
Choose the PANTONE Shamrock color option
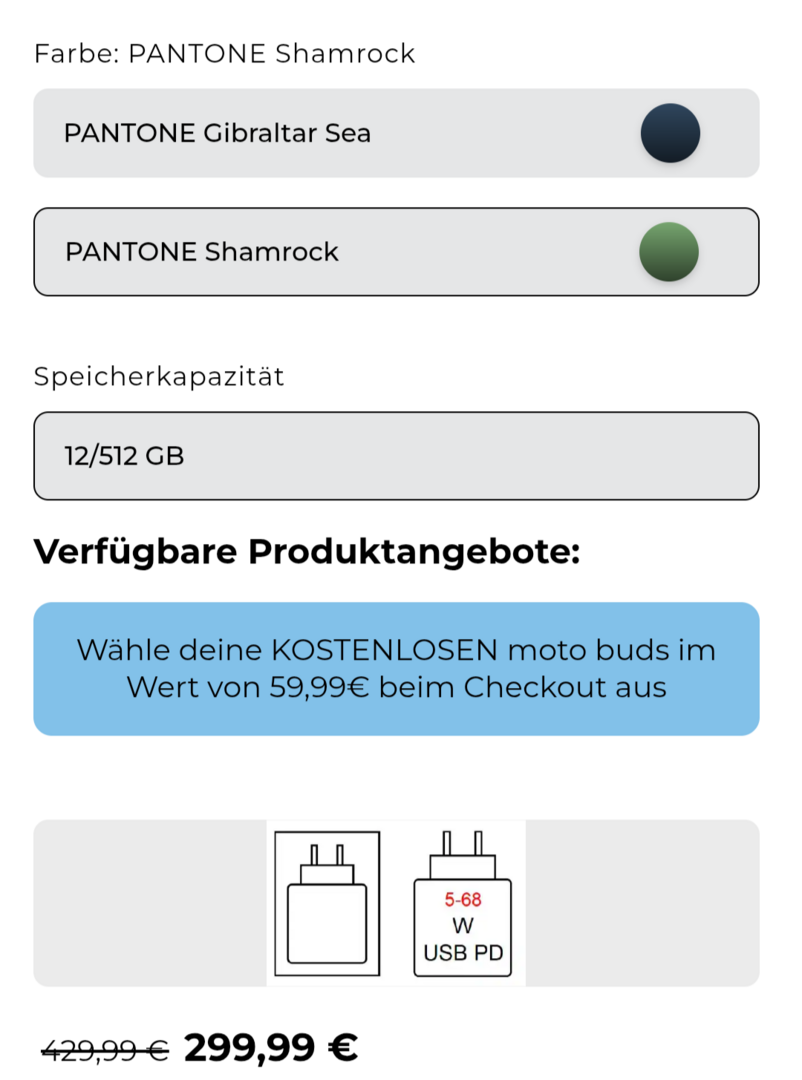[396, 252]
